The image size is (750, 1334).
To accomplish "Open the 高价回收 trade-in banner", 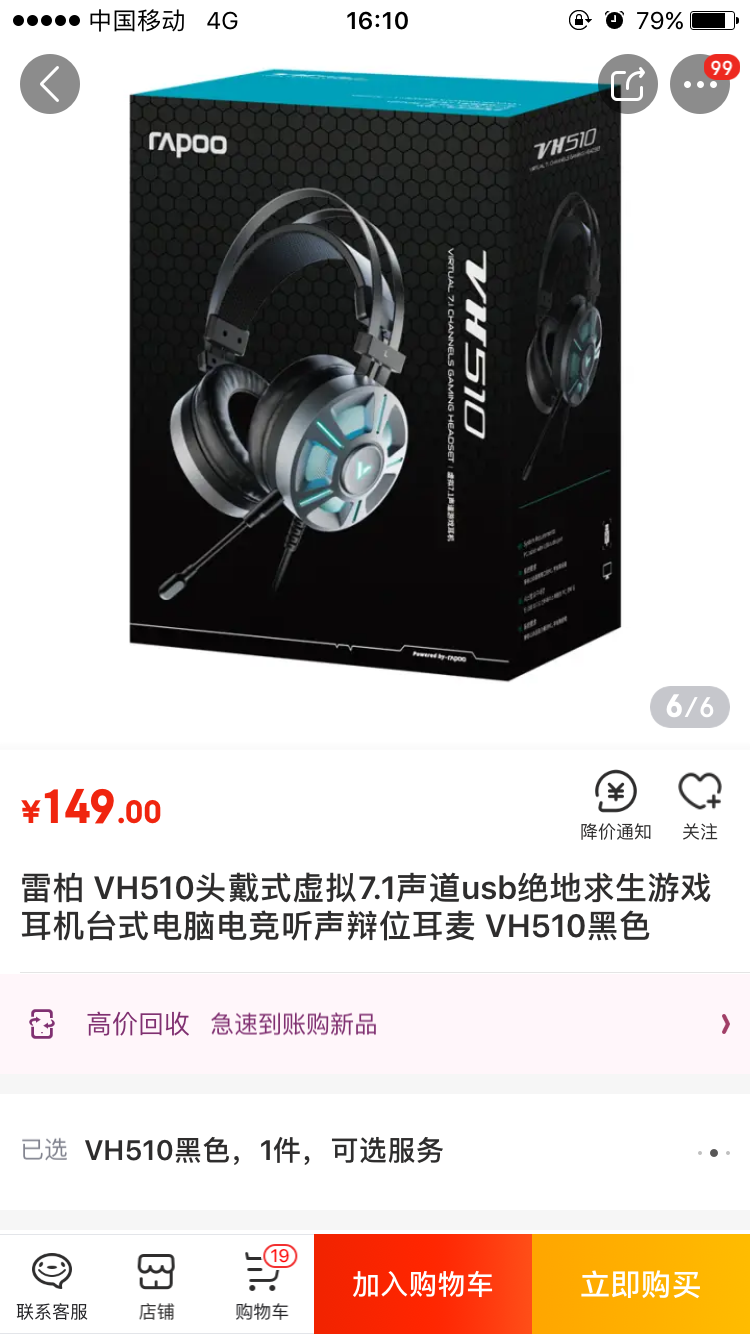I will [375, 1024].
